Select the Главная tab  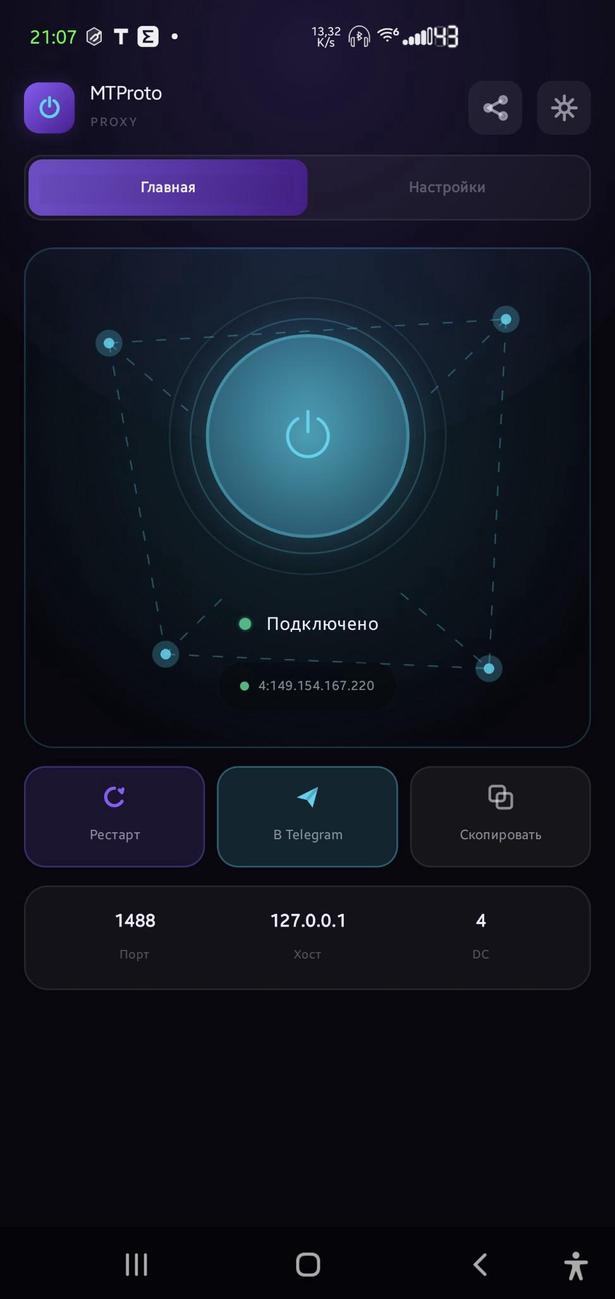pos(168,187)
